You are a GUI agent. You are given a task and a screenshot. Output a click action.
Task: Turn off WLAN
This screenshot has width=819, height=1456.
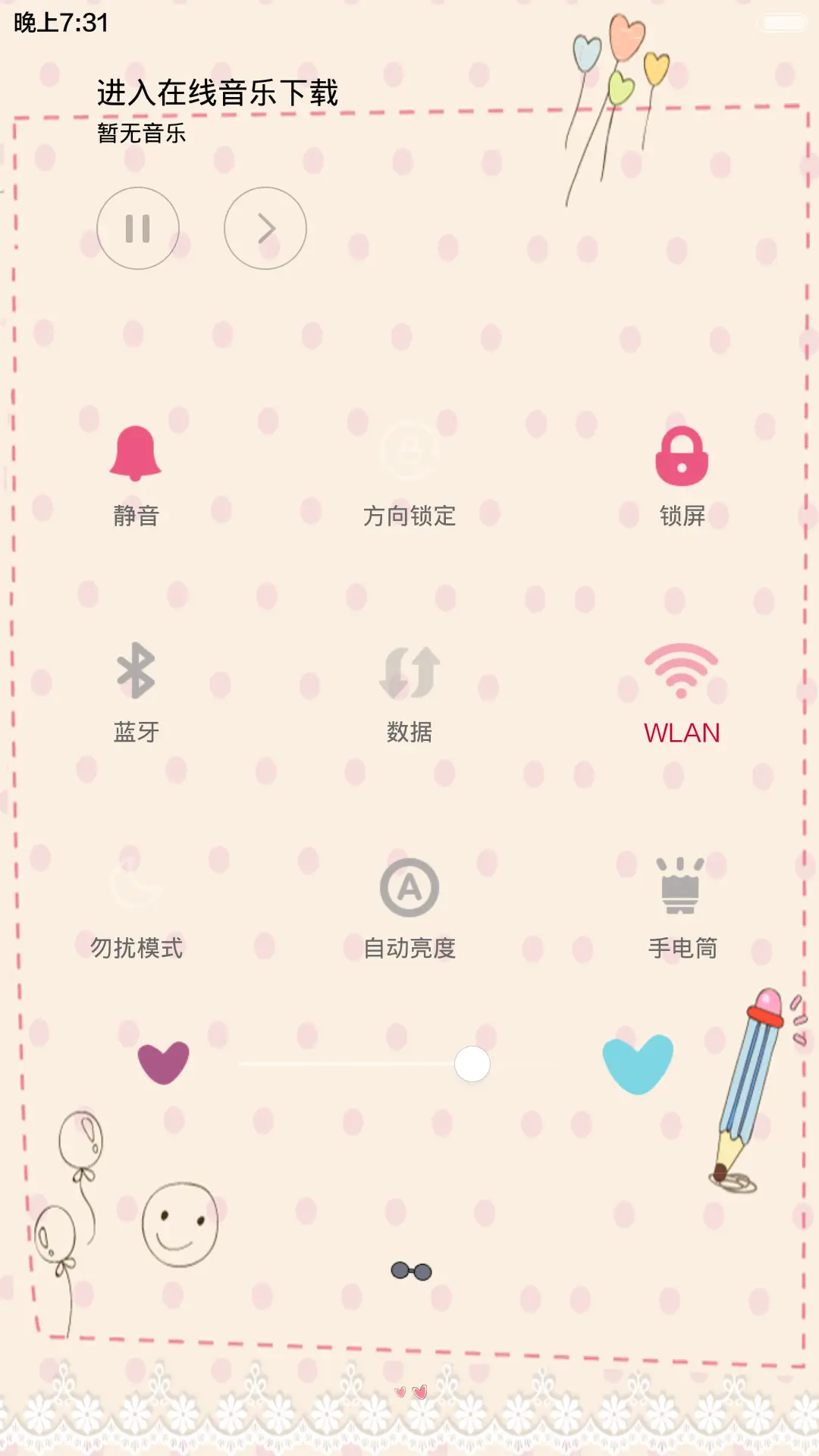(x=681, y=673)
